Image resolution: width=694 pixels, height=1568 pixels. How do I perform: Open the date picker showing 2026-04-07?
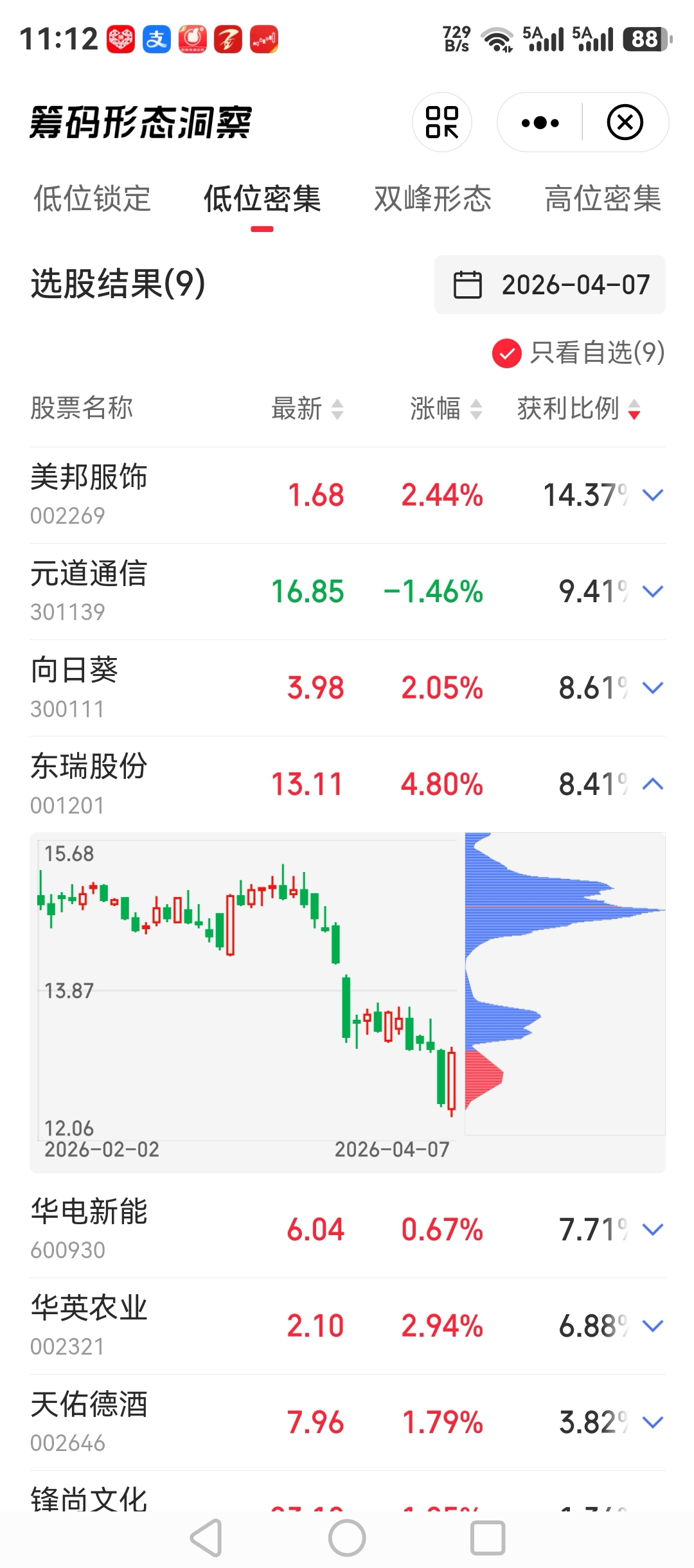click(x=550, y=285)
